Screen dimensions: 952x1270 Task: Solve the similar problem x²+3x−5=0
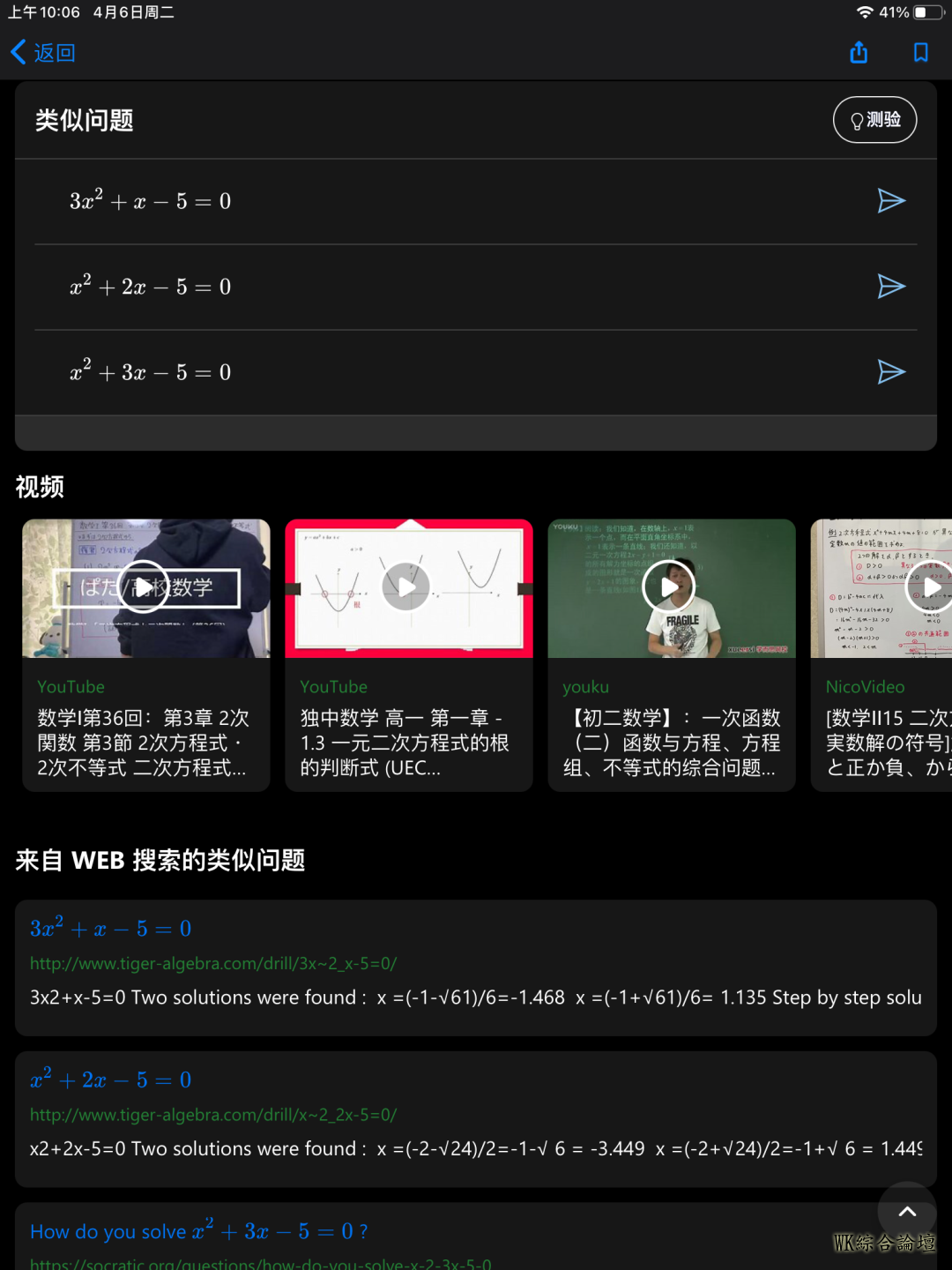(891, 372)
